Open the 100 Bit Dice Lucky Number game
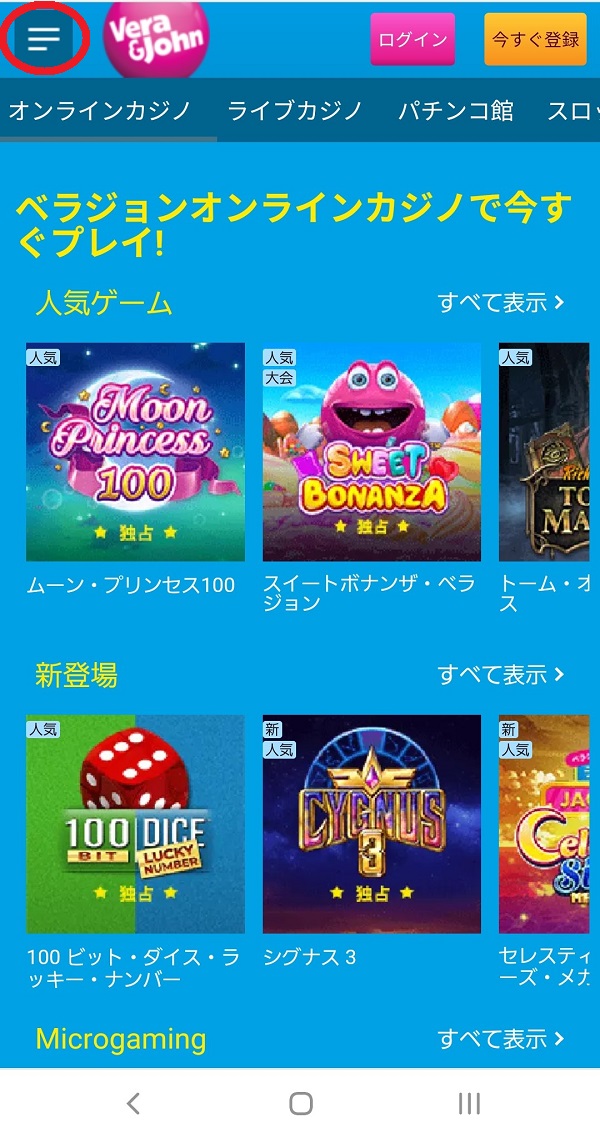 point(135,824)
